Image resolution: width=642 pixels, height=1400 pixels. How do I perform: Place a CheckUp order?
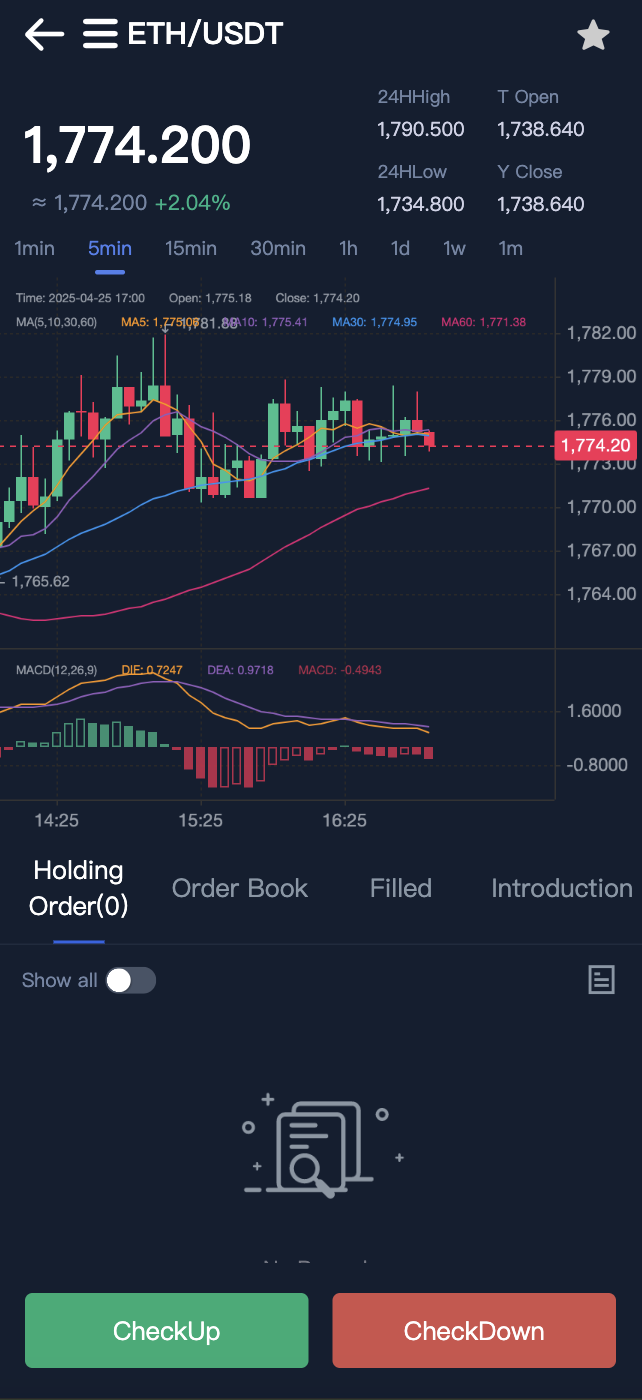tap(167, 1330)
